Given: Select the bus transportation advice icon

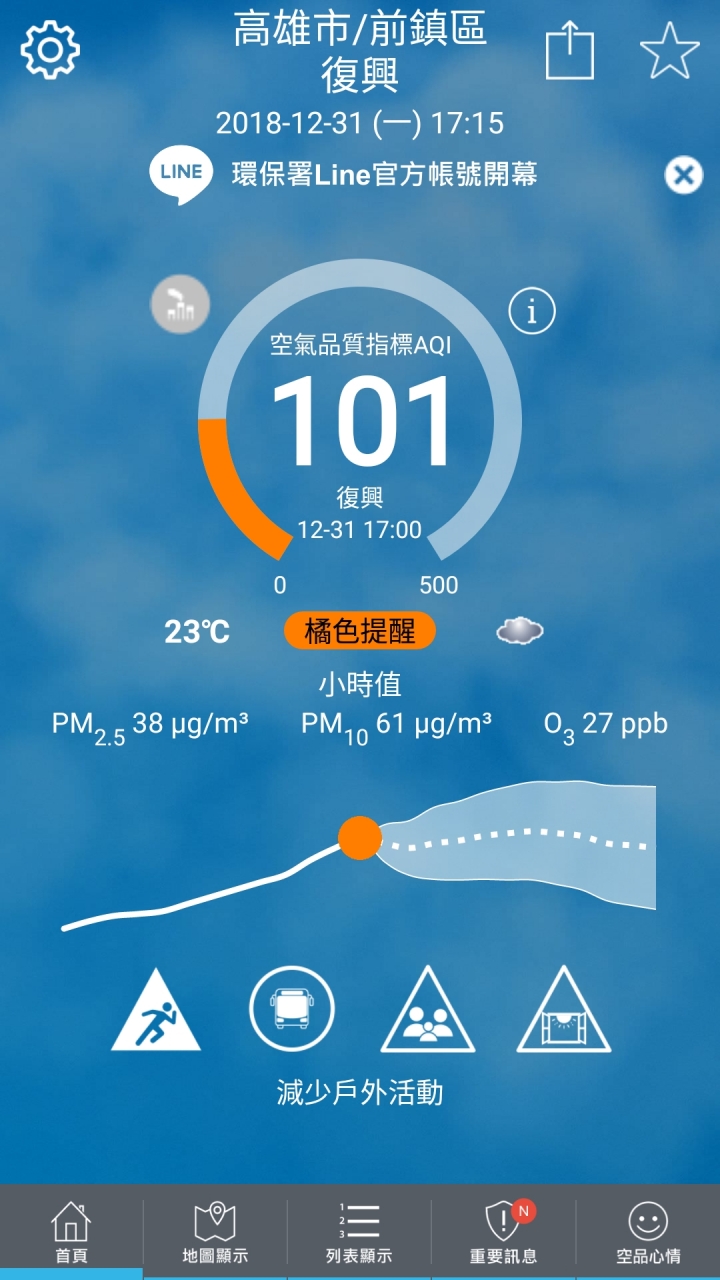Looking at the screenshot, I should 292,1009.
